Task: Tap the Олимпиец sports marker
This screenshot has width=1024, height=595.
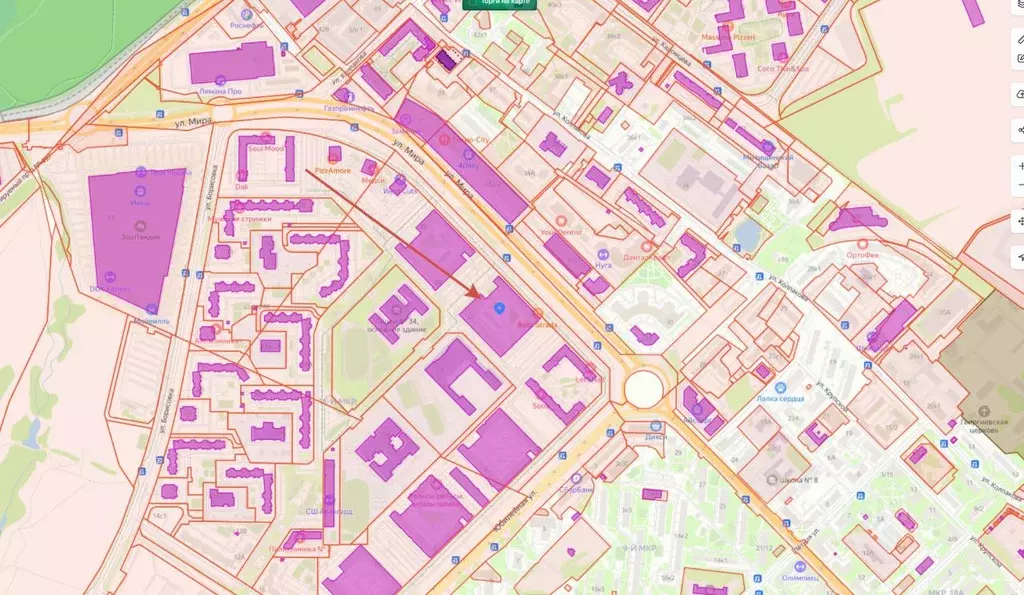Action: pyautogui.click(x=801, y=566)
